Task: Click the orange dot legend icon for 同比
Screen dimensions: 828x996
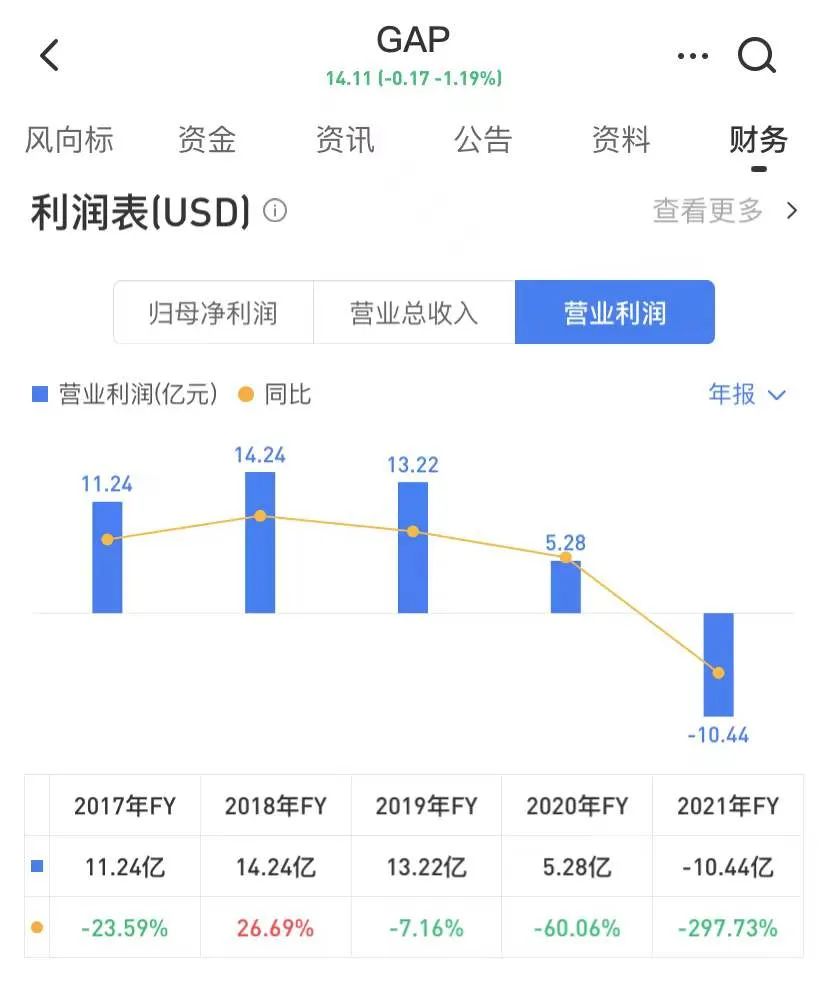Action: 244,394
